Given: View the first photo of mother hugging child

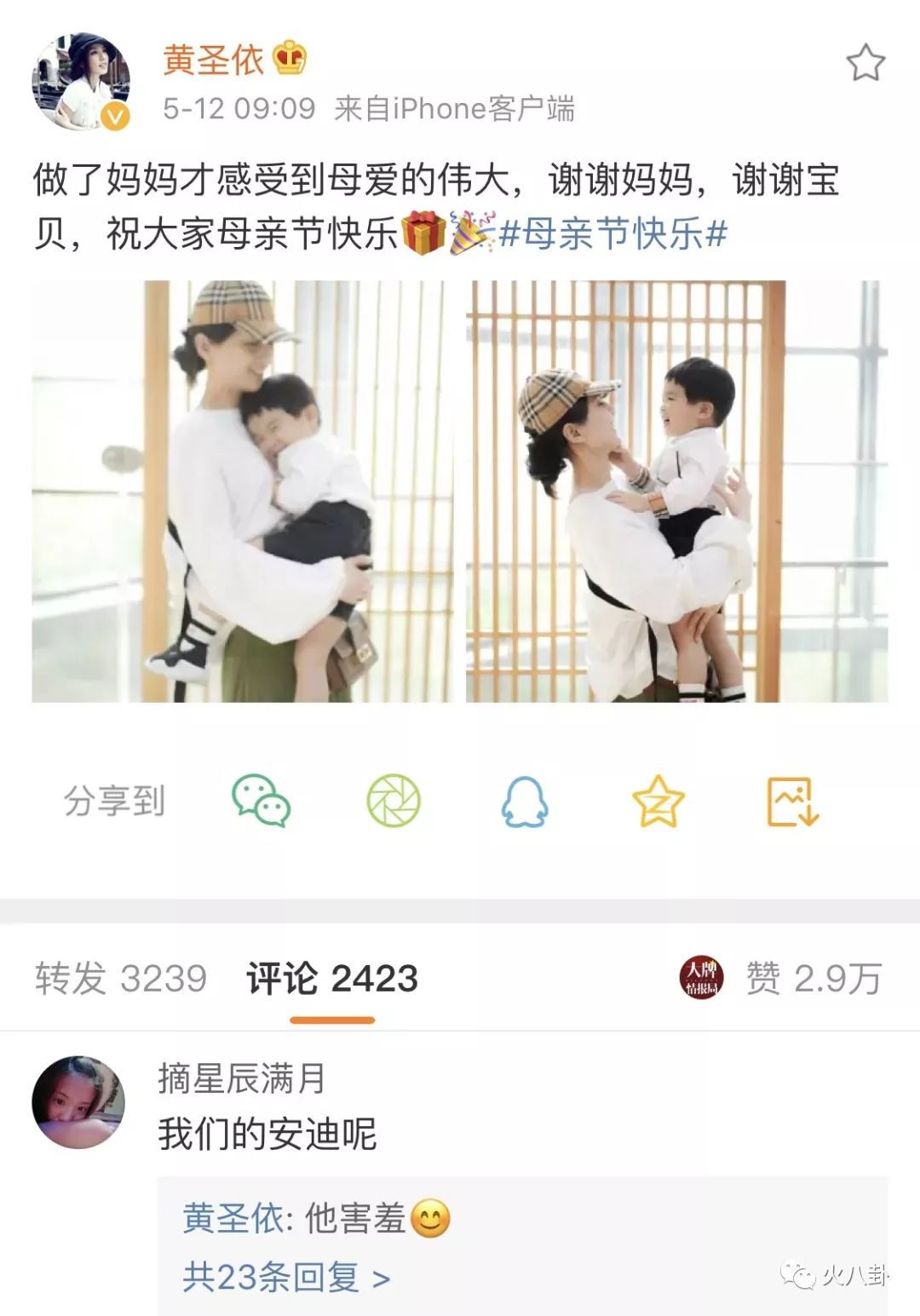Looking at the screenshot, I should click(242, 491).
